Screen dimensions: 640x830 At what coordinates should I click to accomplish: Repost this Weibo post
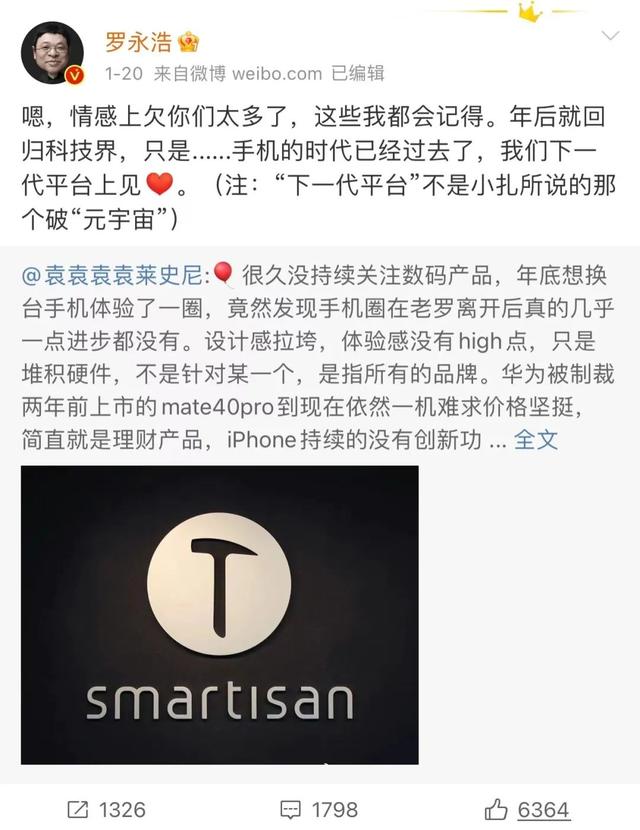coord(105,809)
